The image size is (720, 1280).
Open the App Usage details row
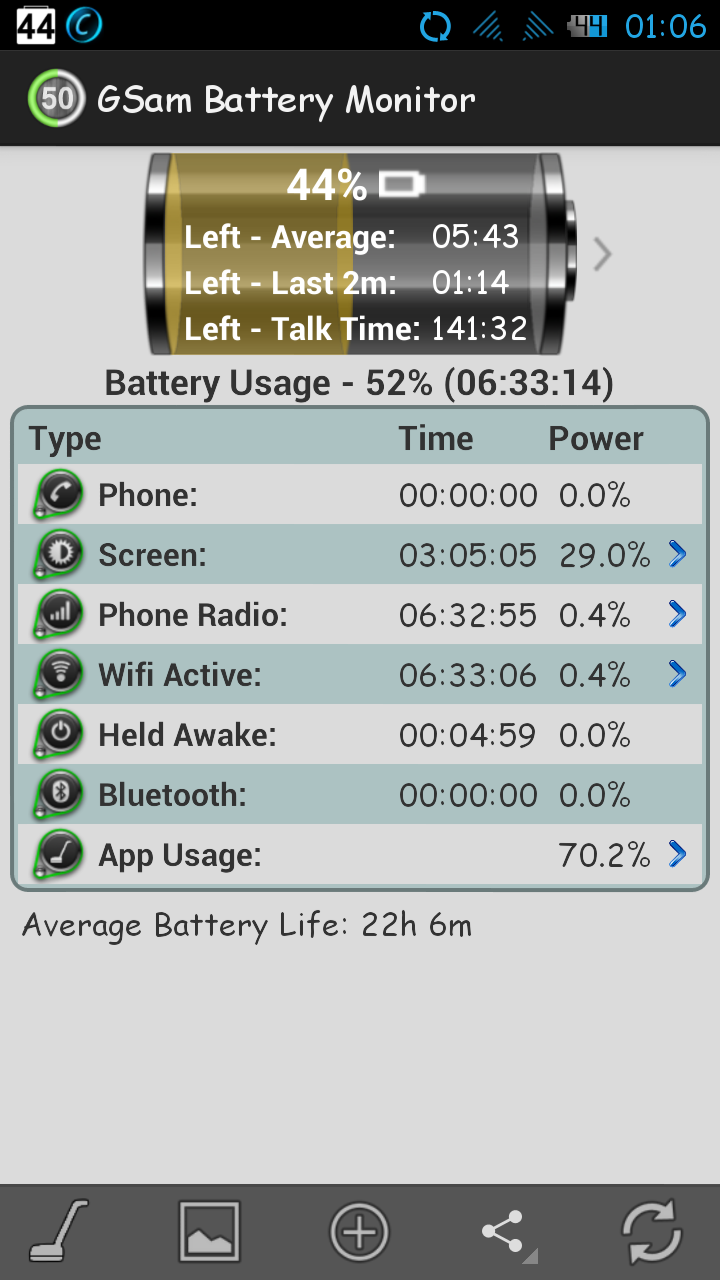click(x=360, y=855)
